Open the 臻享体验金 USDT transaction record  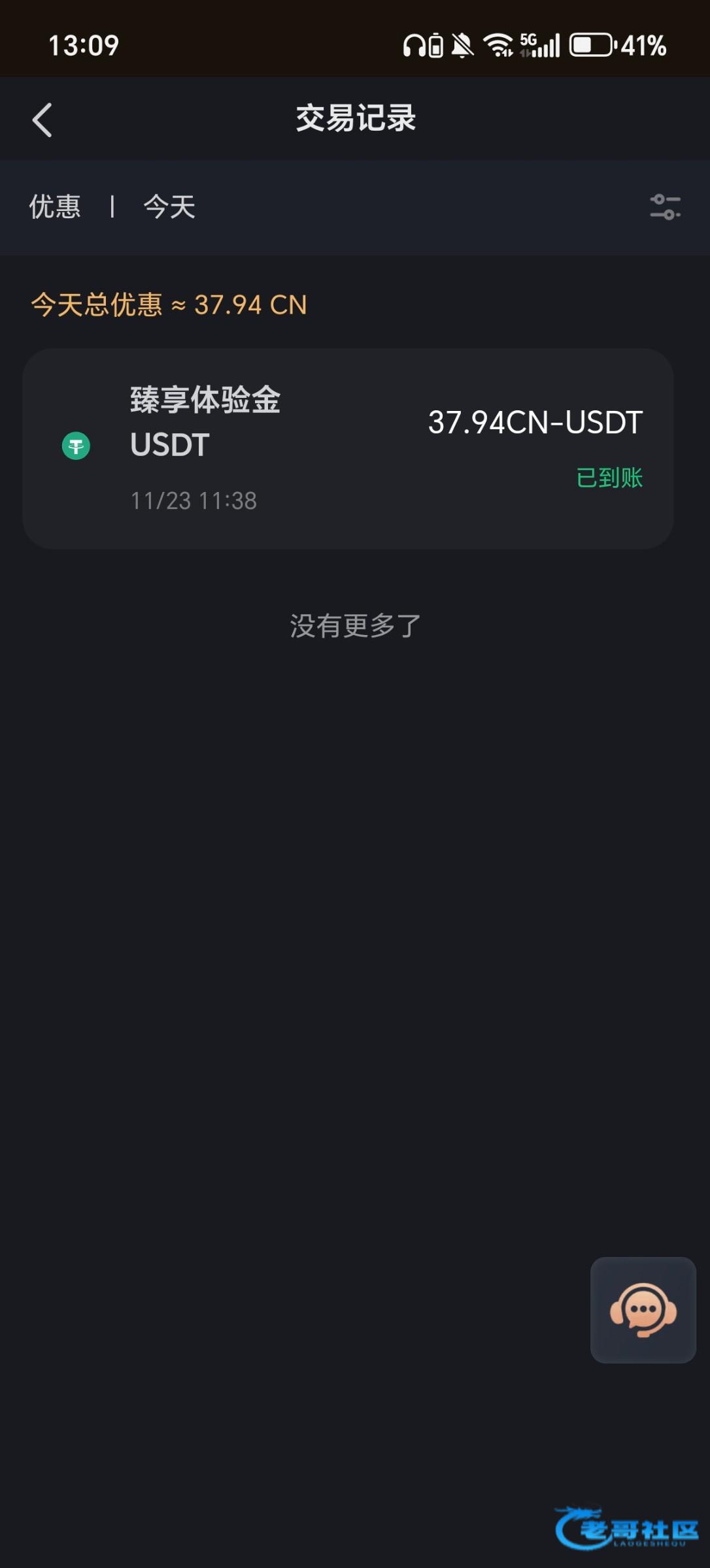tap(348, 449)
